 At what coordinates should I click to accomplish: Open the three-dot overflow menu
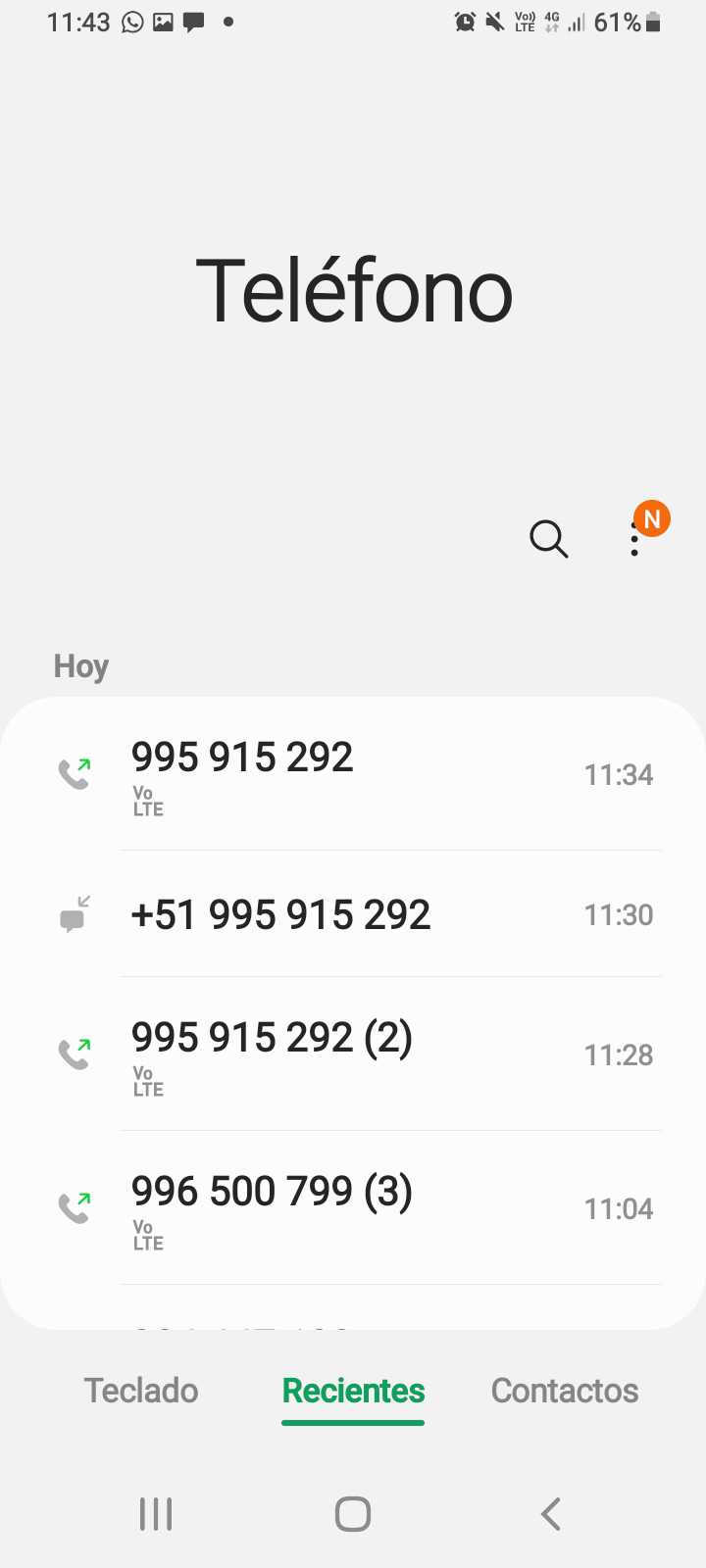635,538
